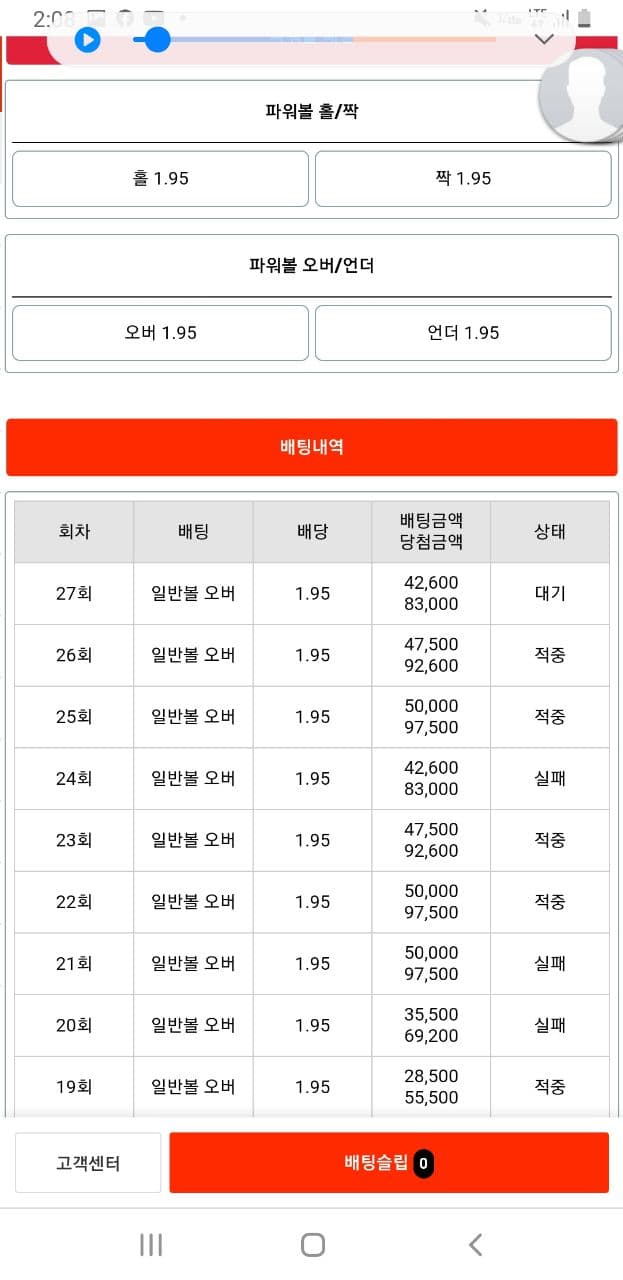Collapse the player with the down chevron

click(544, 39)
